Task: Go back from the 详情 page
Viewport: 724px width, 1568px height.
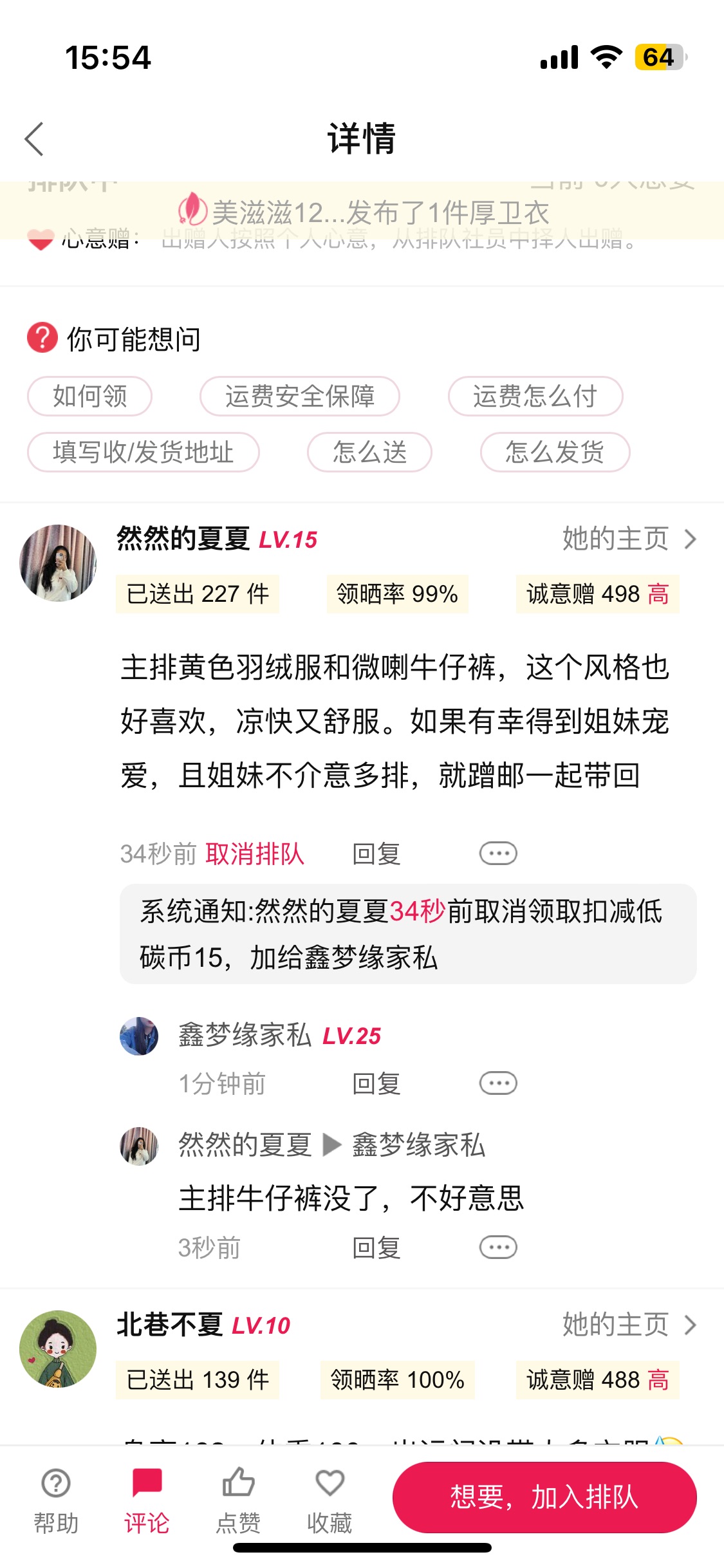Action: [x=34, y=139]
